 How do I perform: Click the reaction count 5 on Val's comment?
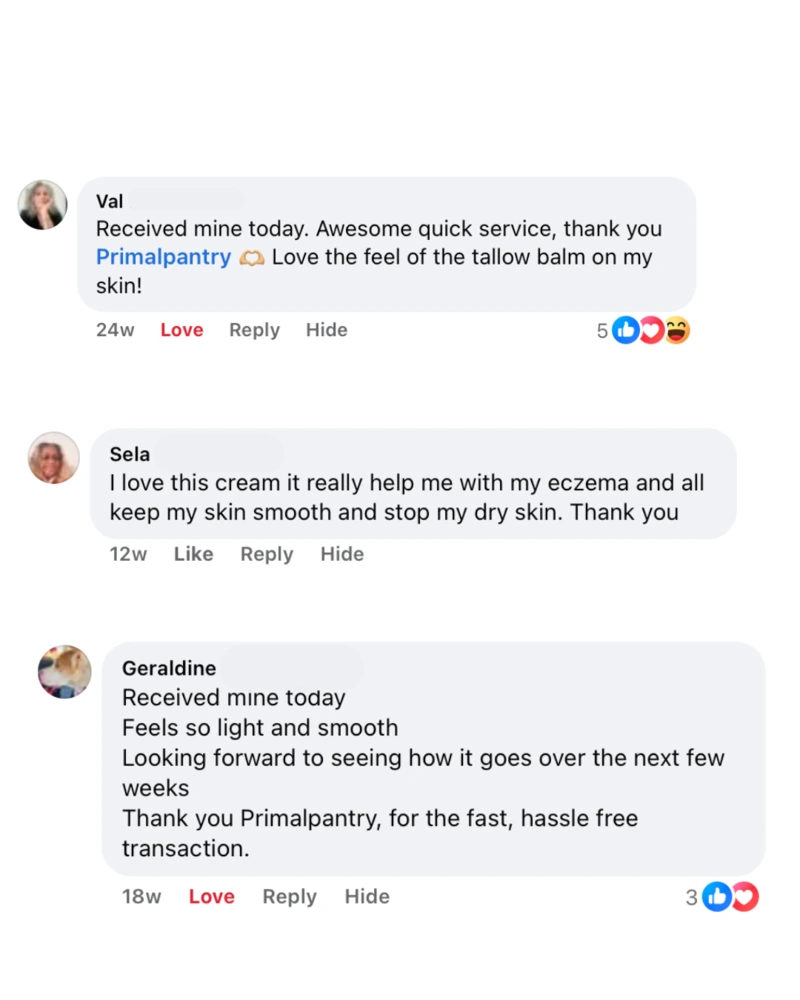point(605,330)
